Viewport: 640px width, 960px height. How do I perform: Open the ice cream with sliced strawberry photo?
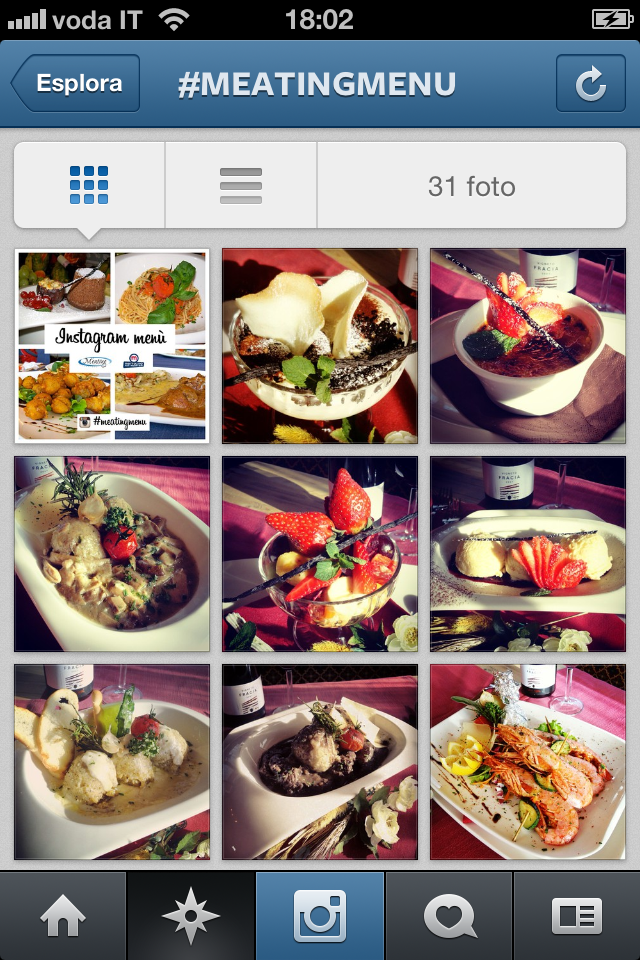coord(528,554)
